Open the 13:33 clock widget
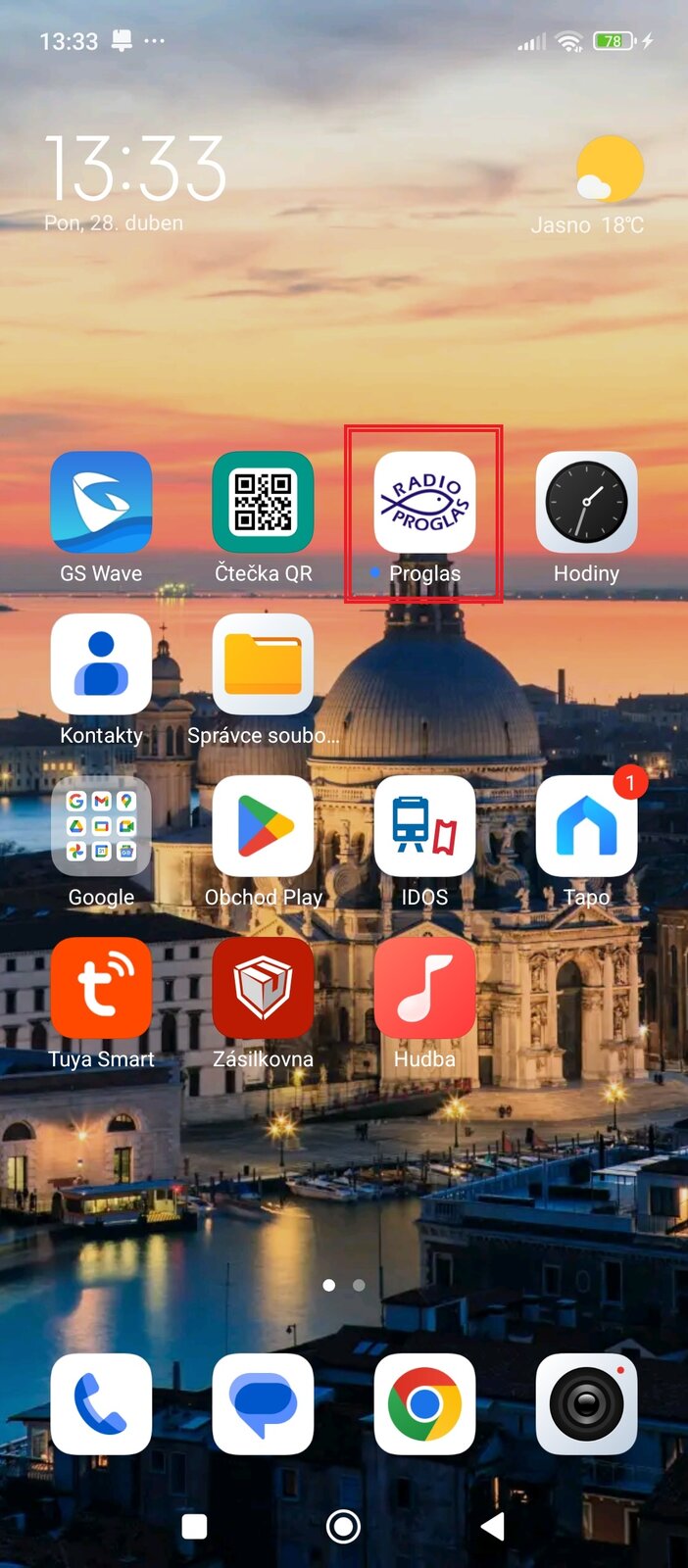This screenshot has width=688, height=1568. click(x=135, y=182)
